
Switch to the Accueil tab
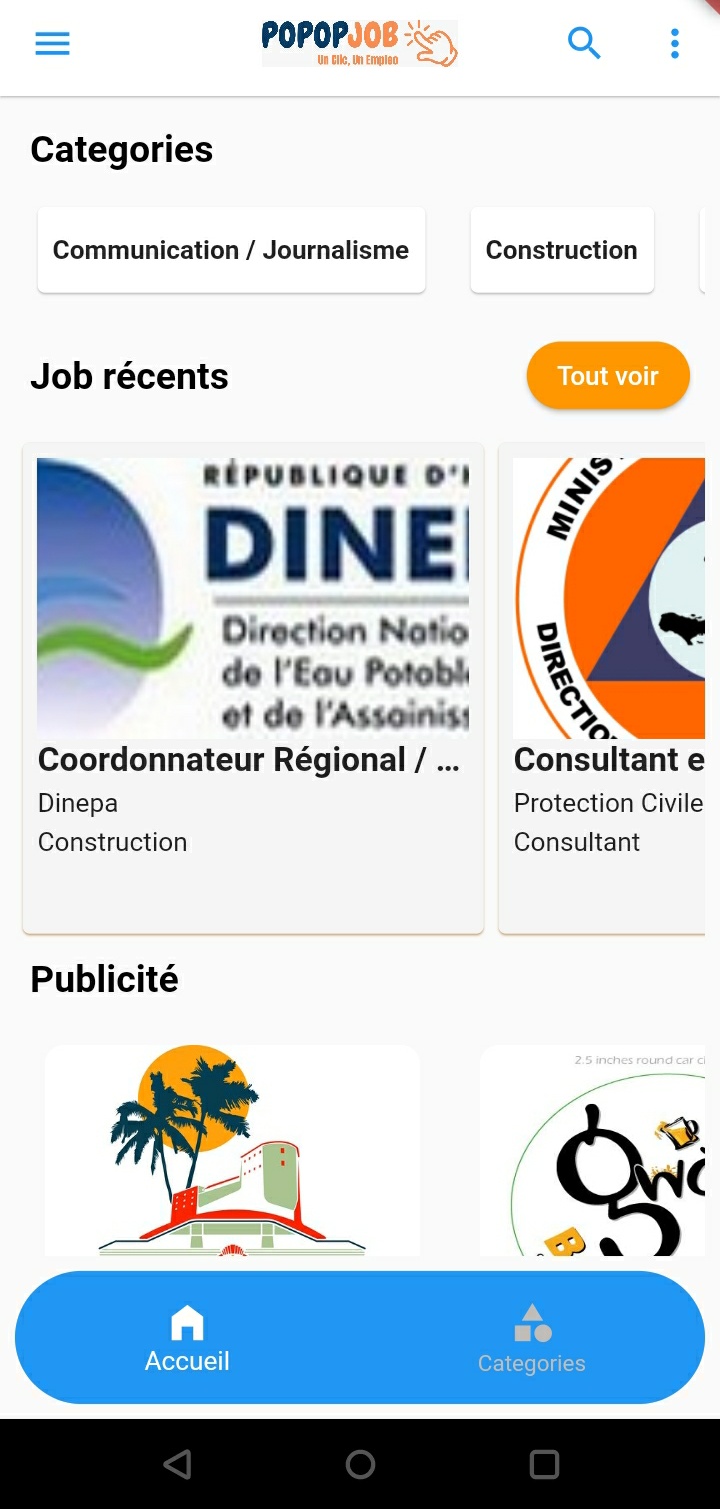187,1338
